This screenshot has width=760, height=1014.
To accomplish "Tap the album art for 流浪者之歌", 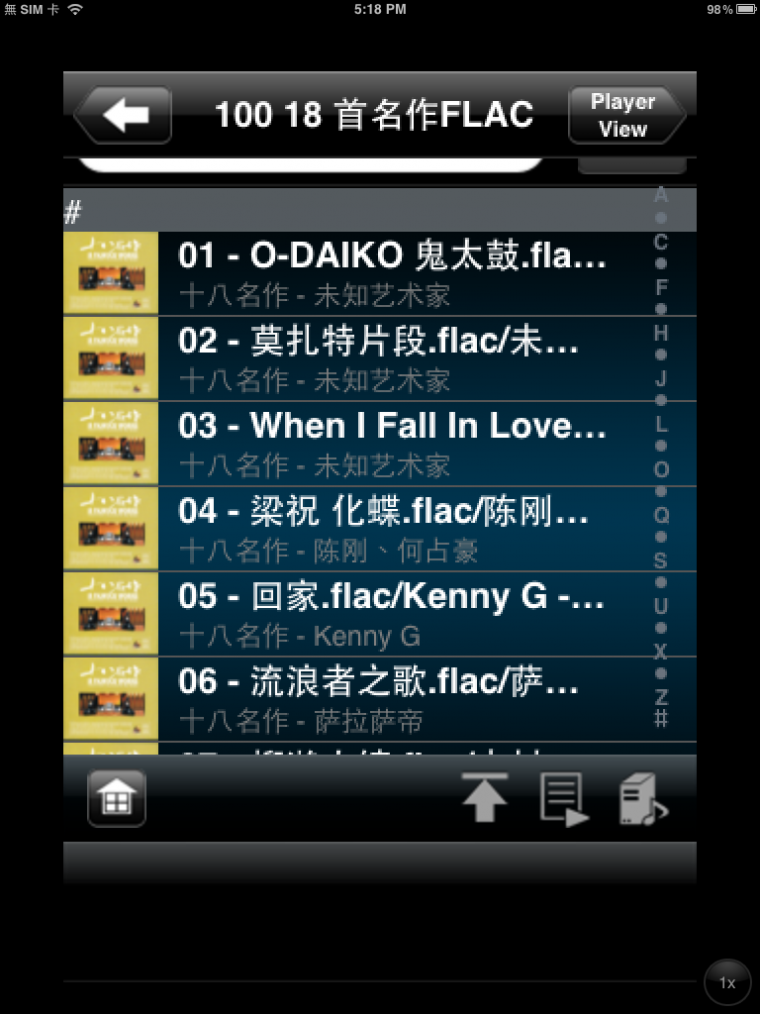I will (110, 698).
